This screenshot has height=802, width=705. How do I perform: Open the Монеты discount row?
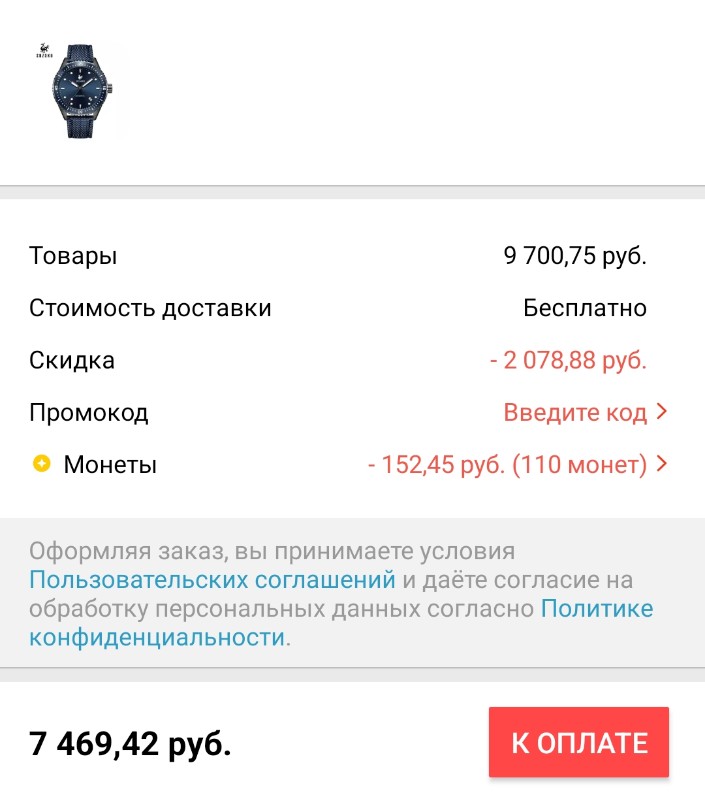pos(517,464)
